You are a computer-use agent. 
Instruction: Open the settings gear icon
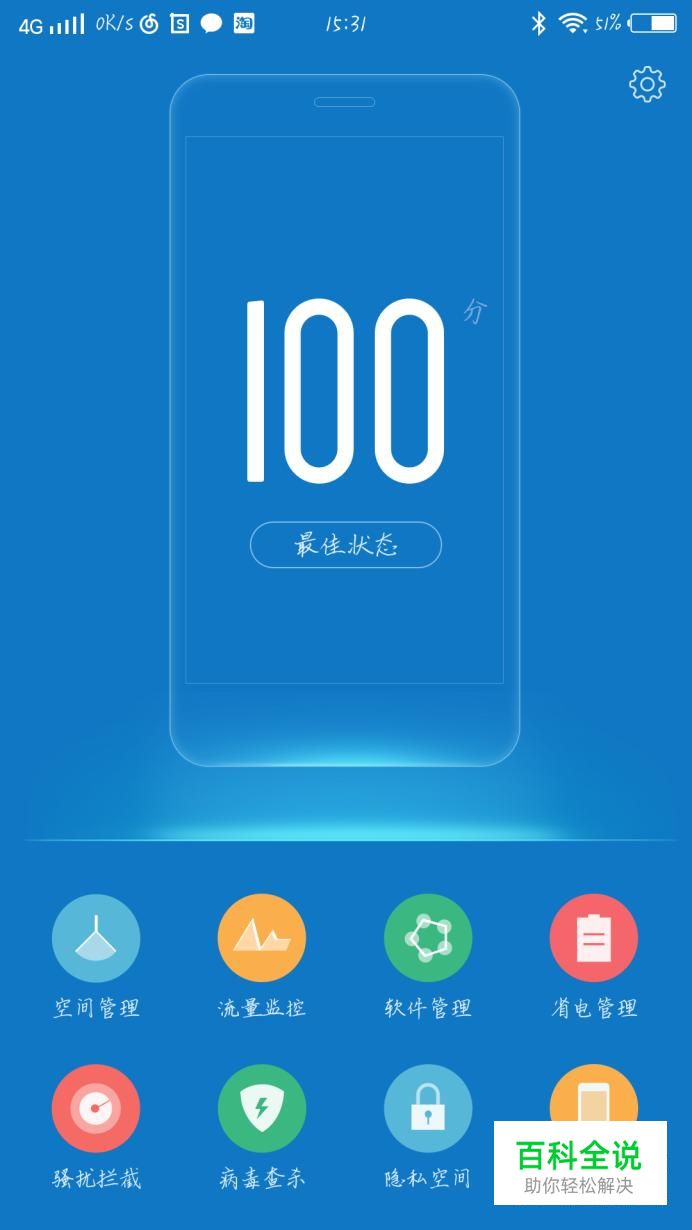click(647, 84)
